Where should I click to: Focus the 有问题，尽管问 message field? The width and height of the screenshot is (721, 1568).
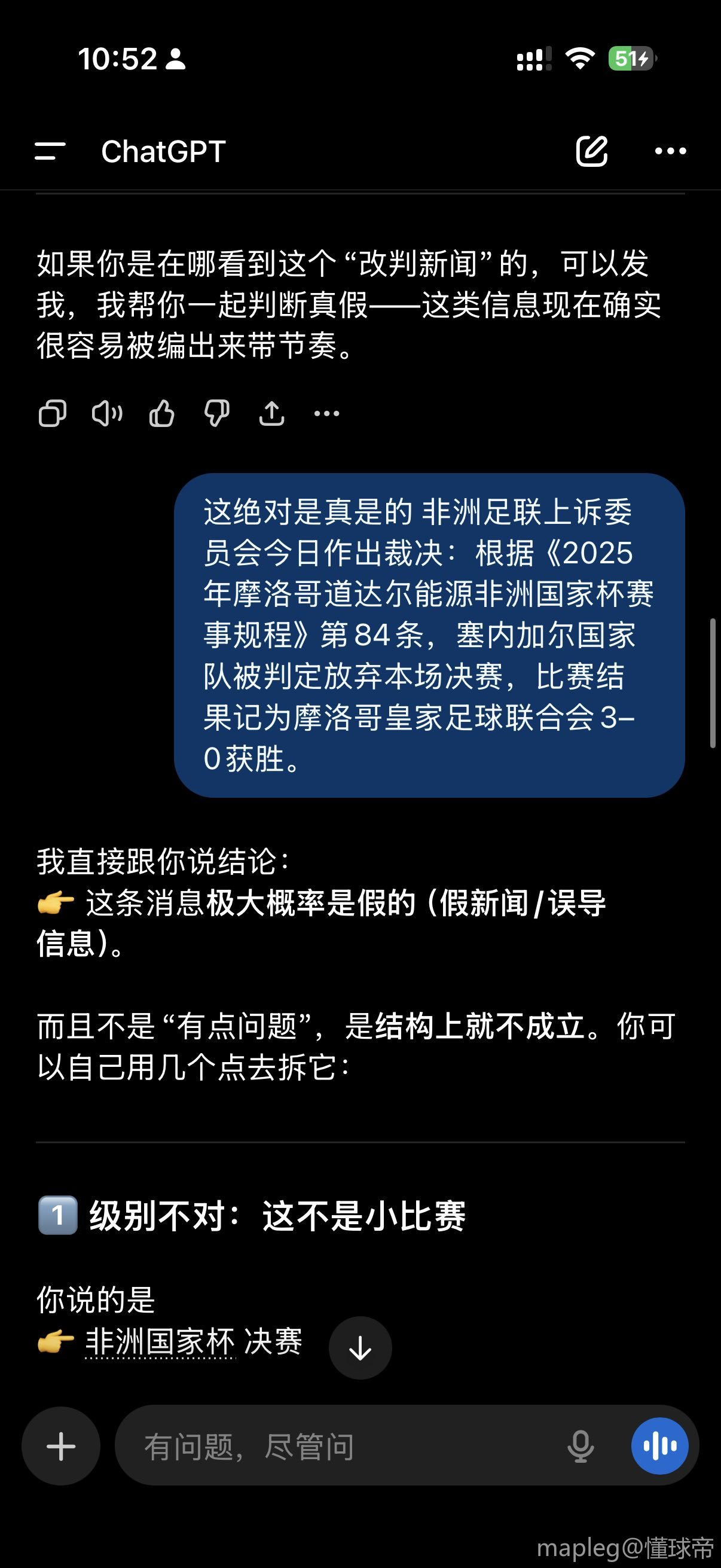[x=341, y=1445]
